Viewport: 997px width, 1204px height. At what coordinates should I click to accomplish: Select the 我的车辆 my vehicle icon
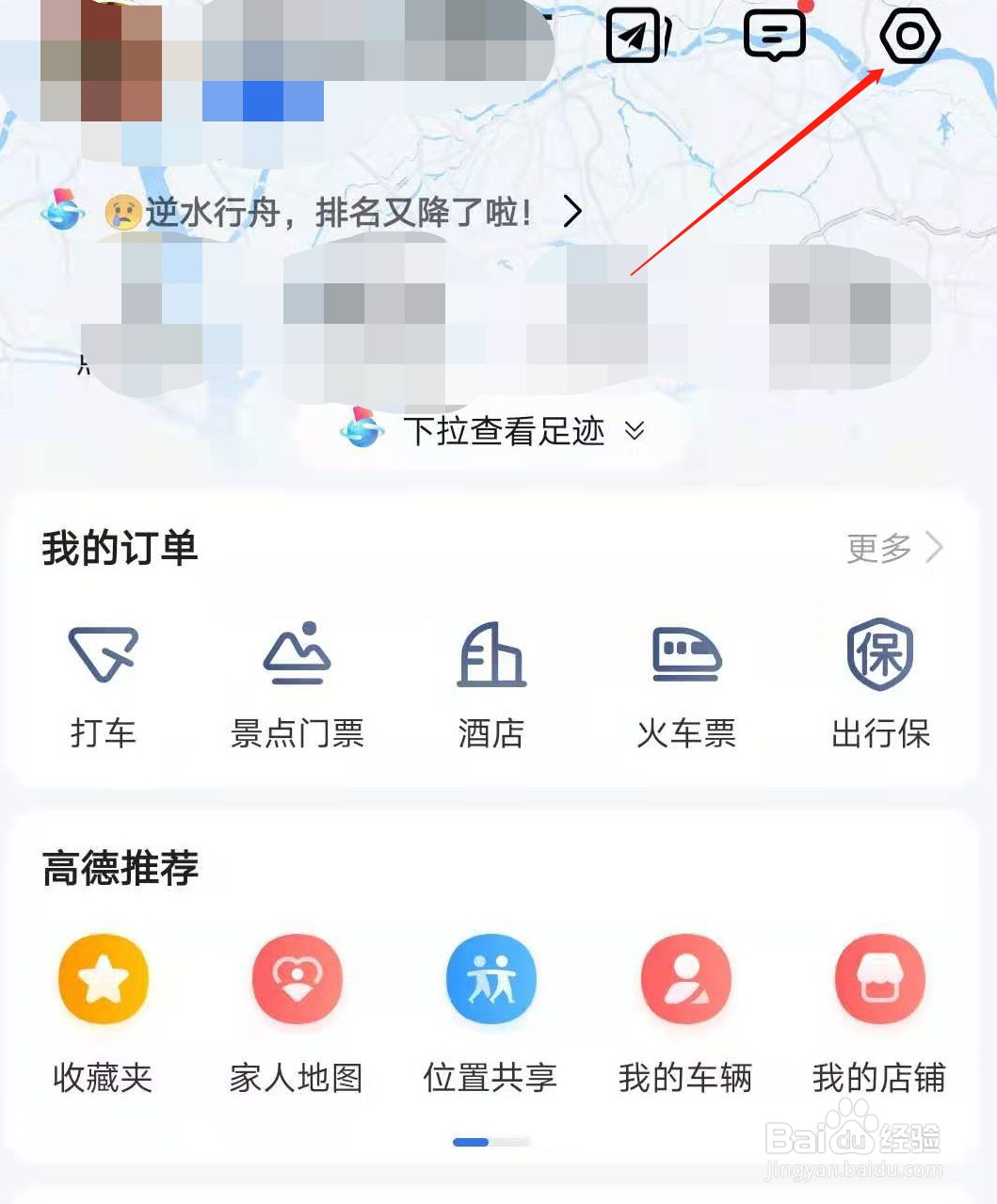pos(685,979)
